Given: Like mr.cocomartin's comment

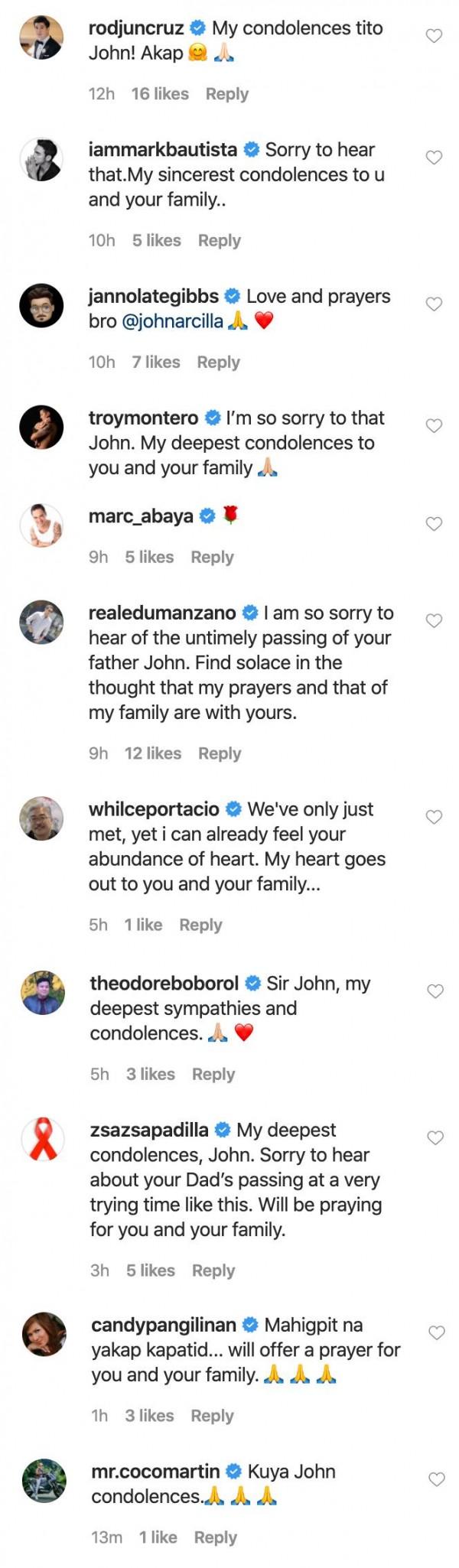Looking at the screenshot, I should click(x=436, y=1479).
